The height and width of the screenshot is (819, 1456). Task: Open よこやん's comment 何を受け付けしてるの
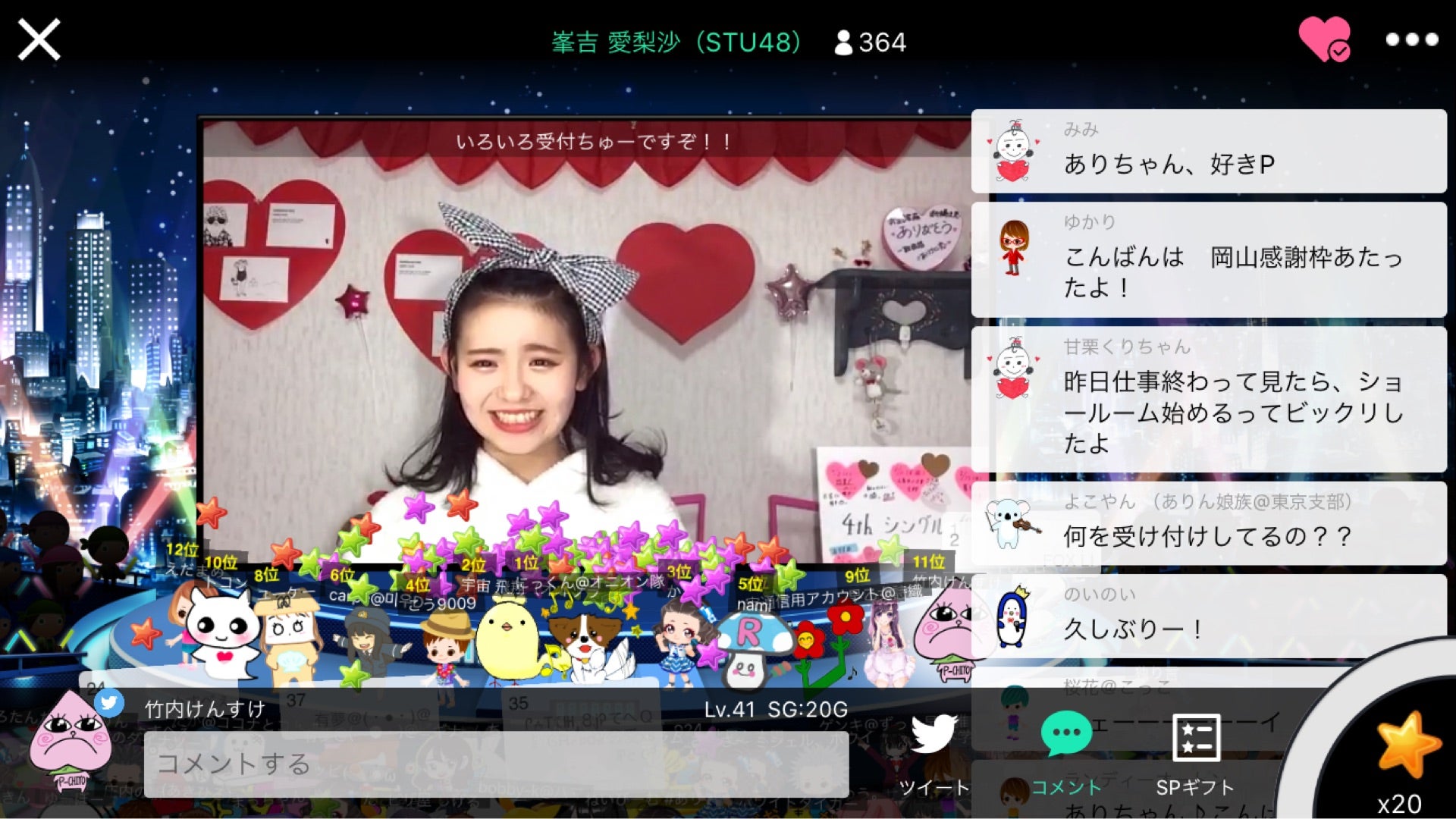tap(1209, 523)
